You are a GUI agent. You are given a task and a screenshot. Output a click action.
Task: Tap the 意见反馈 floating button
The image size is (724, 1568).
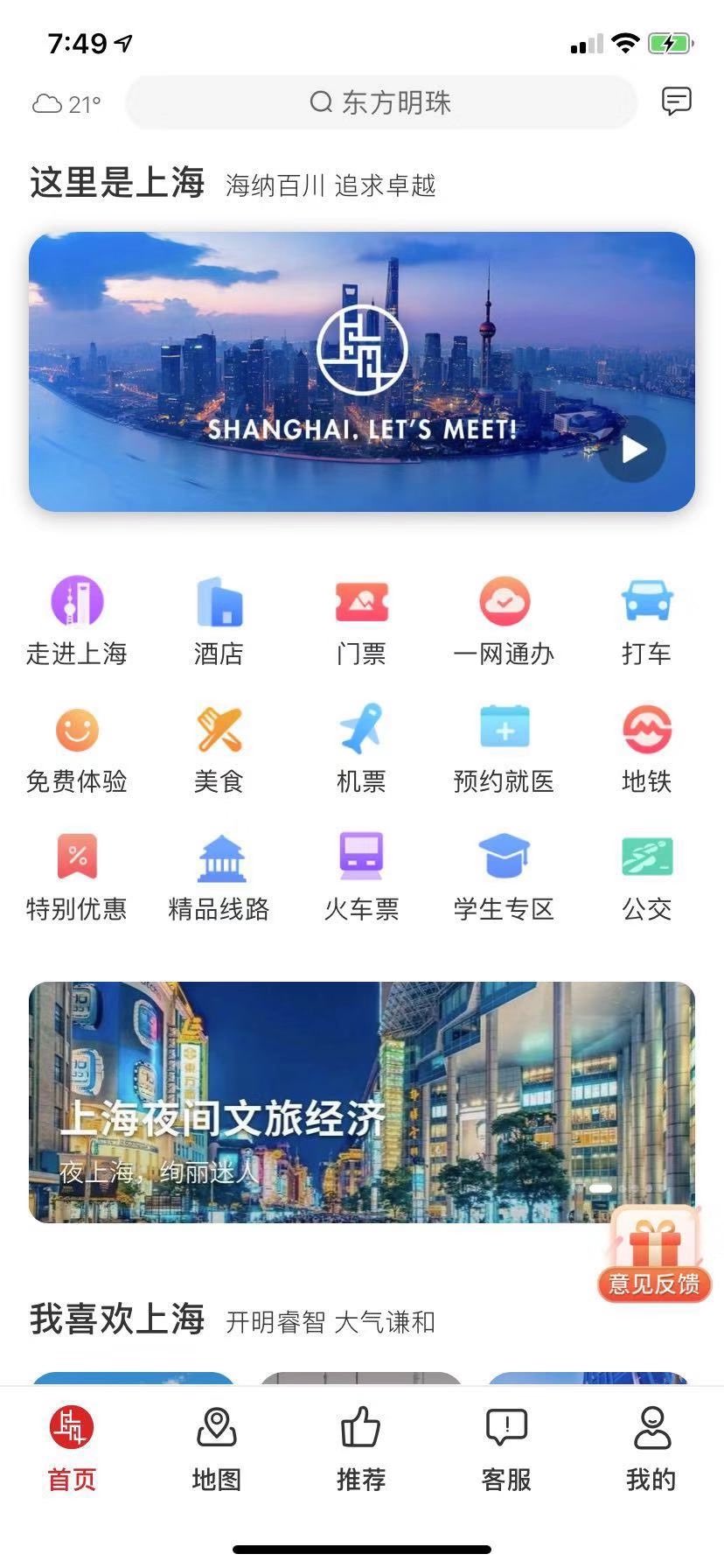(x=654, y=1255)
